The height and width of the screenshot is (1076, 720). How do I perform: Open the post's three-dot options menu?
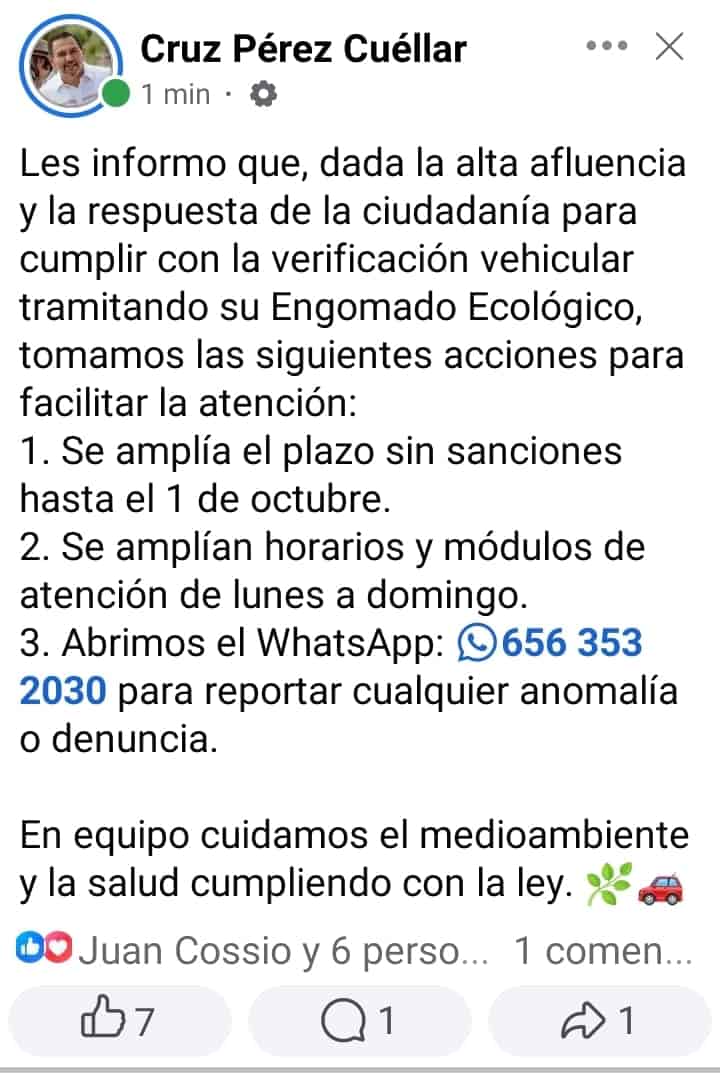point(606,46)
